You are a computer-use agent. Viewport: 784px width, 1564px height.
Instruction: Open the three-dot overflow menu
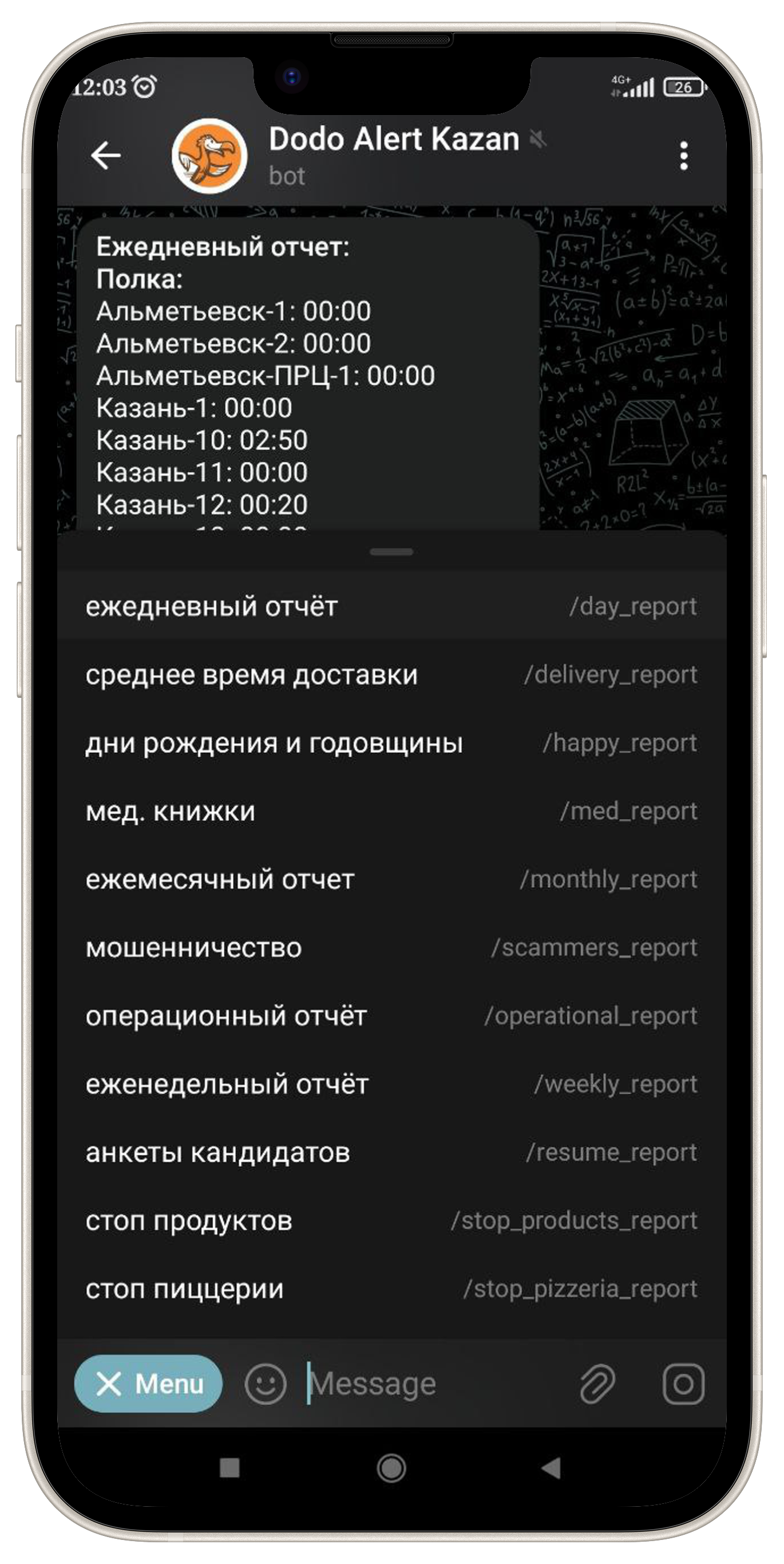[684, 156]
